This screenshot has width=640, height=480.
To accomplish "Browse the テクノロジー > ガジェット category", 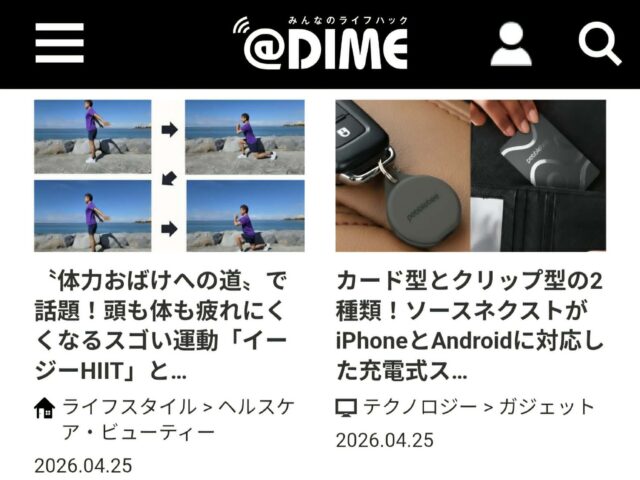I will [x=478, y=407].
